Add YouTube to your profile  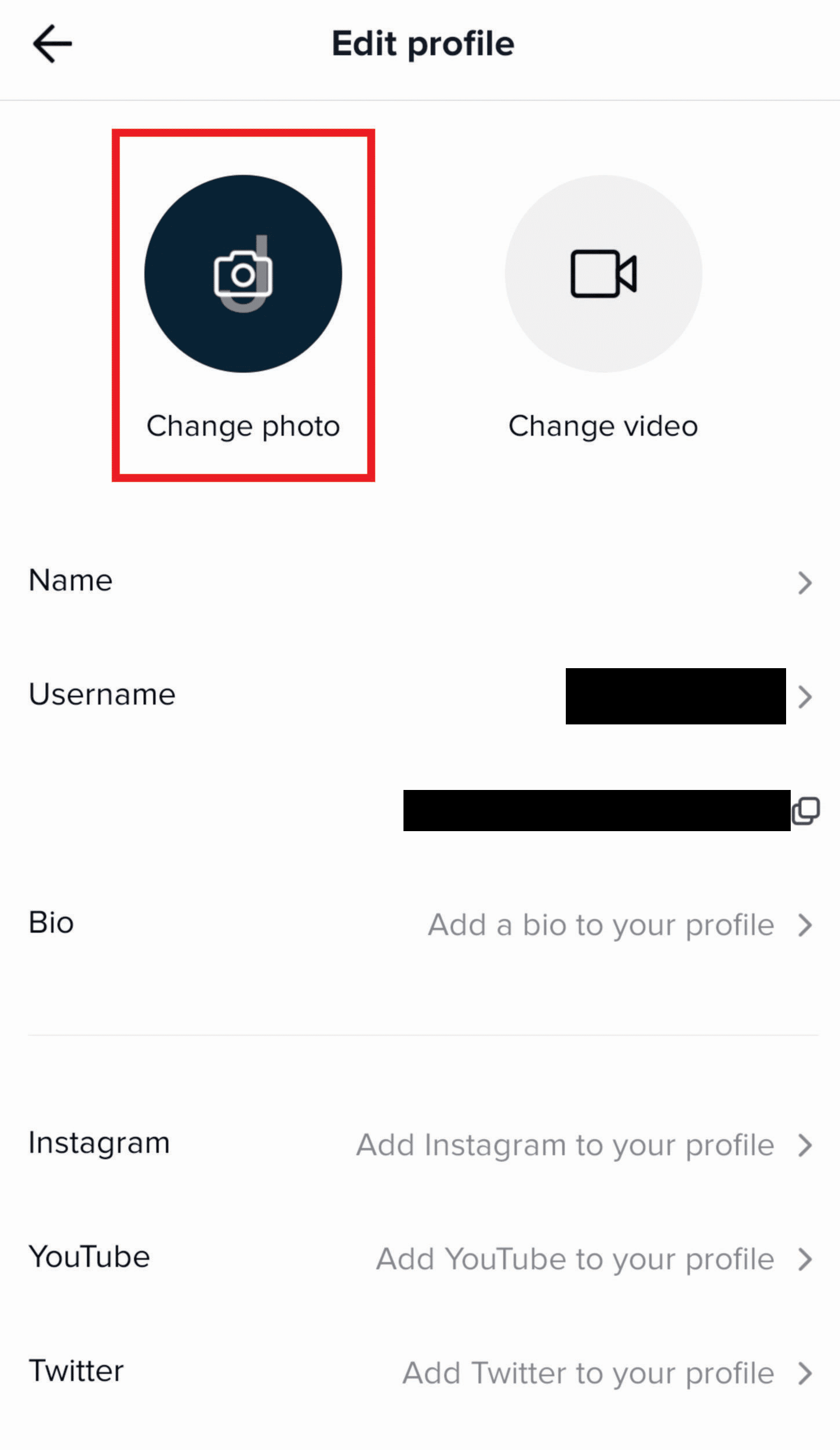click(420, 1259)
